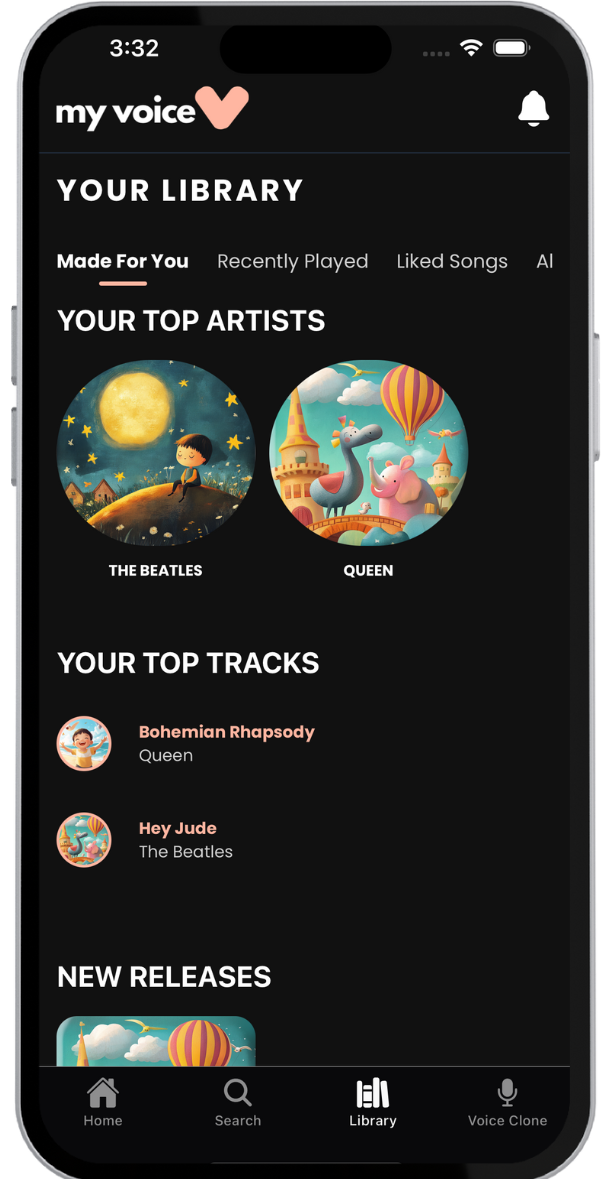
Task: Tap Library in the bottom navigation
Action: 373,1103
